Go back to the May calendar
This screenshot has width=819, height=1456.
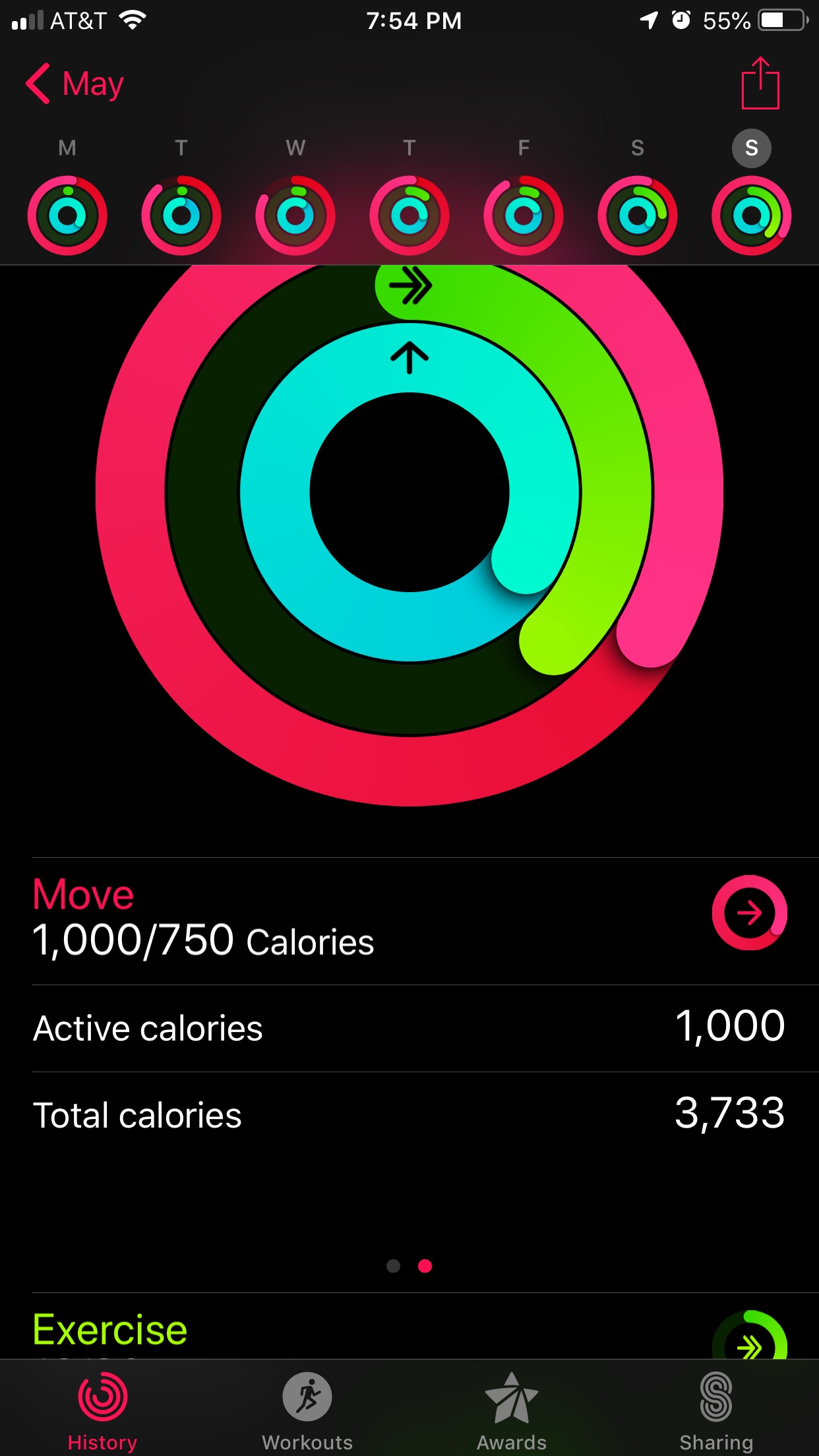(75, 84)
